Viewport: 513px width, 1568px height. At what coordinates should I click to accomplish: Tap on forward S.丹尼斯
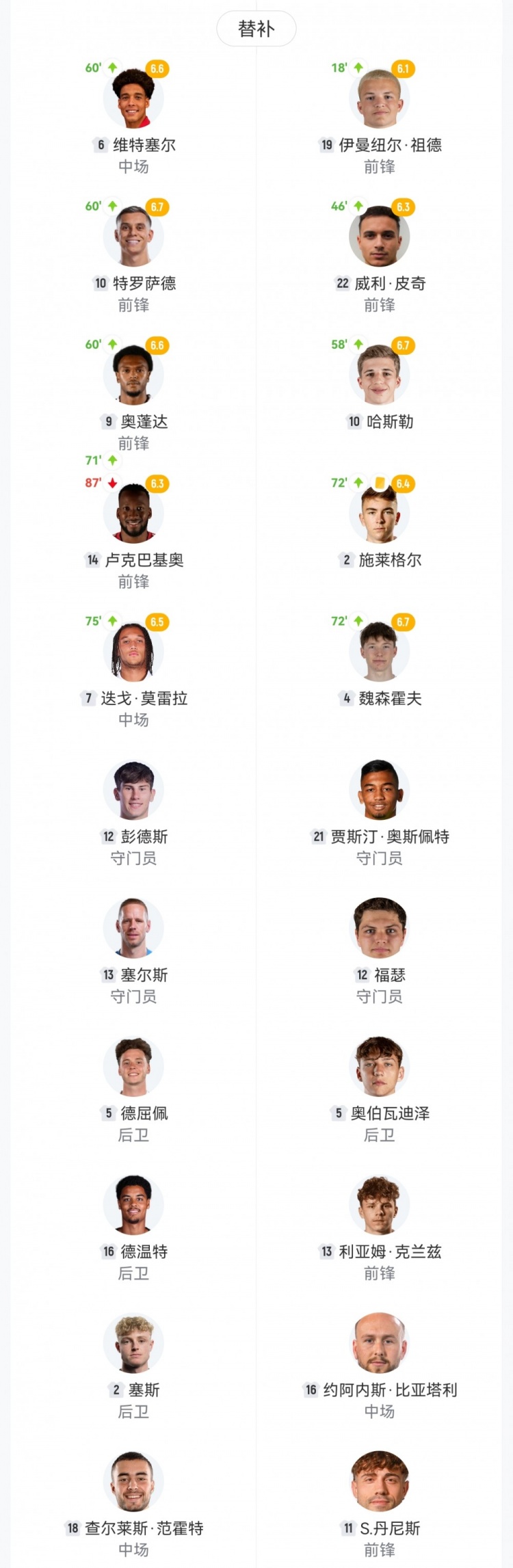click(x=380, y=1483)
